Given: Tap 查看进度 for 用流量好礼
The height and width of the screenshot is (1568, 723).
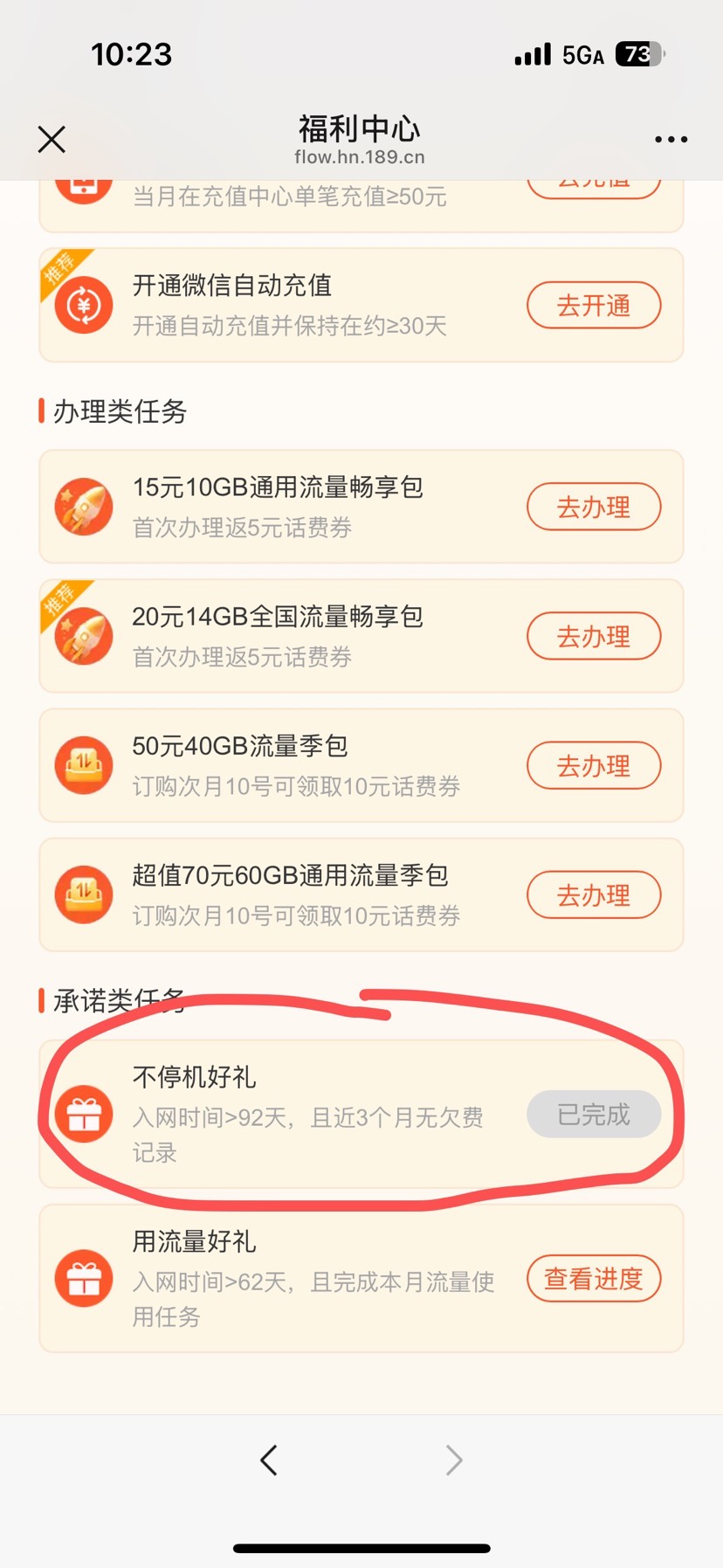Looking at the screenshot, I should click(594, 1279).
